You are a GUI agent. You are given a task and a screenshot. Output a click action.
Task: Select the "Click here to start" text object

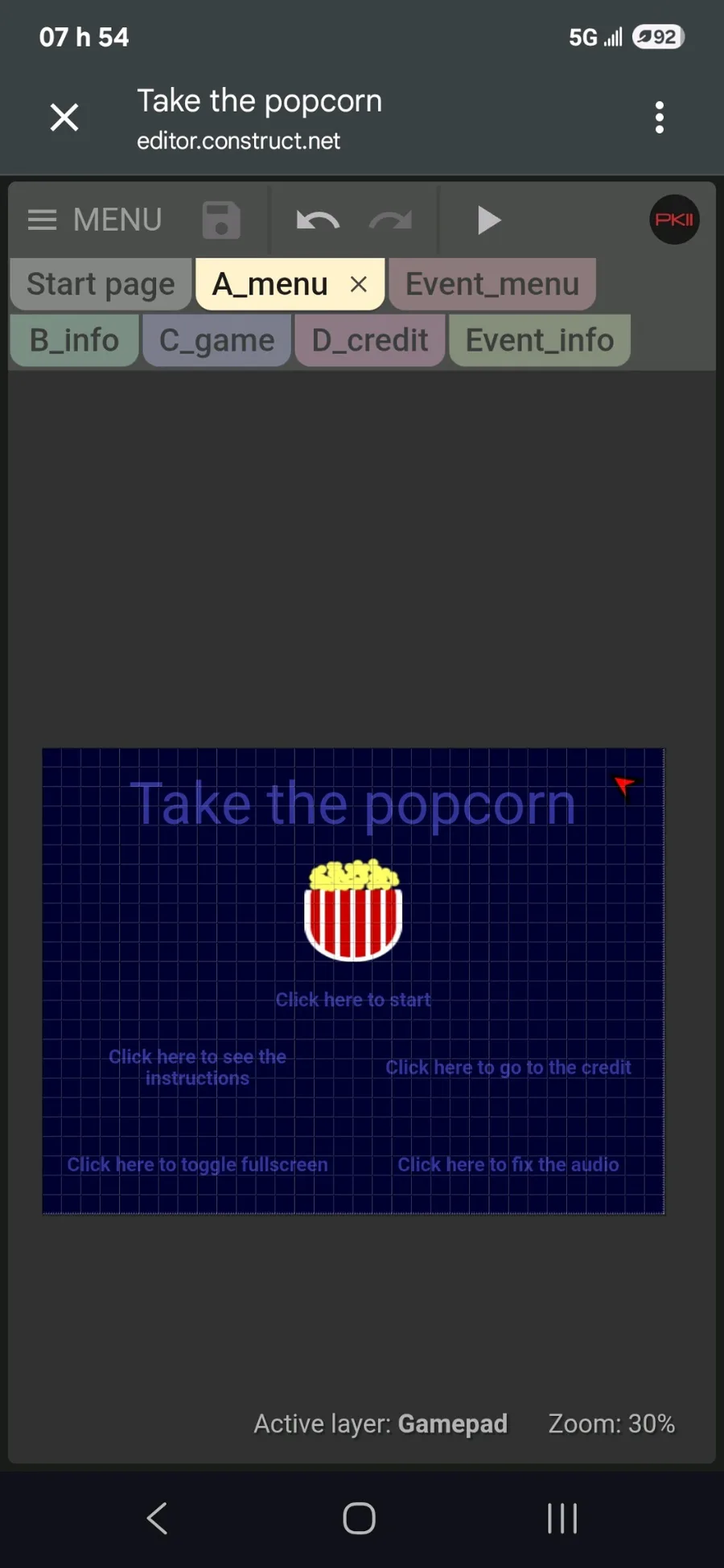(x=353, y=999)
